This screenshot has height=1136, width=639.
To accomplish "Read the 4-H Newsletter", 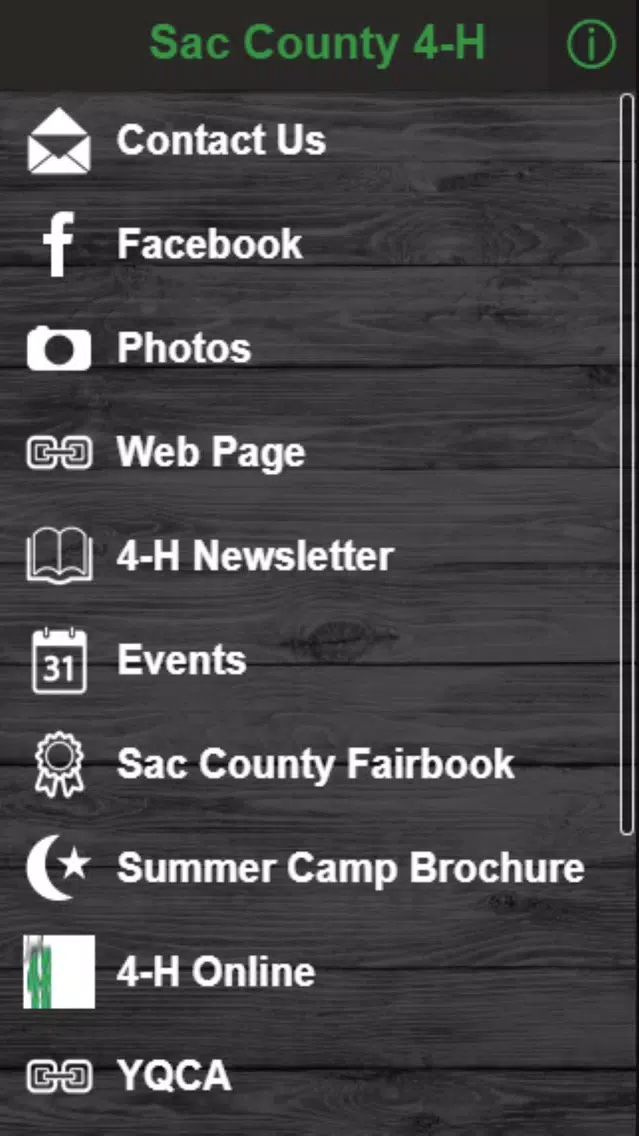I will point(254,557).
